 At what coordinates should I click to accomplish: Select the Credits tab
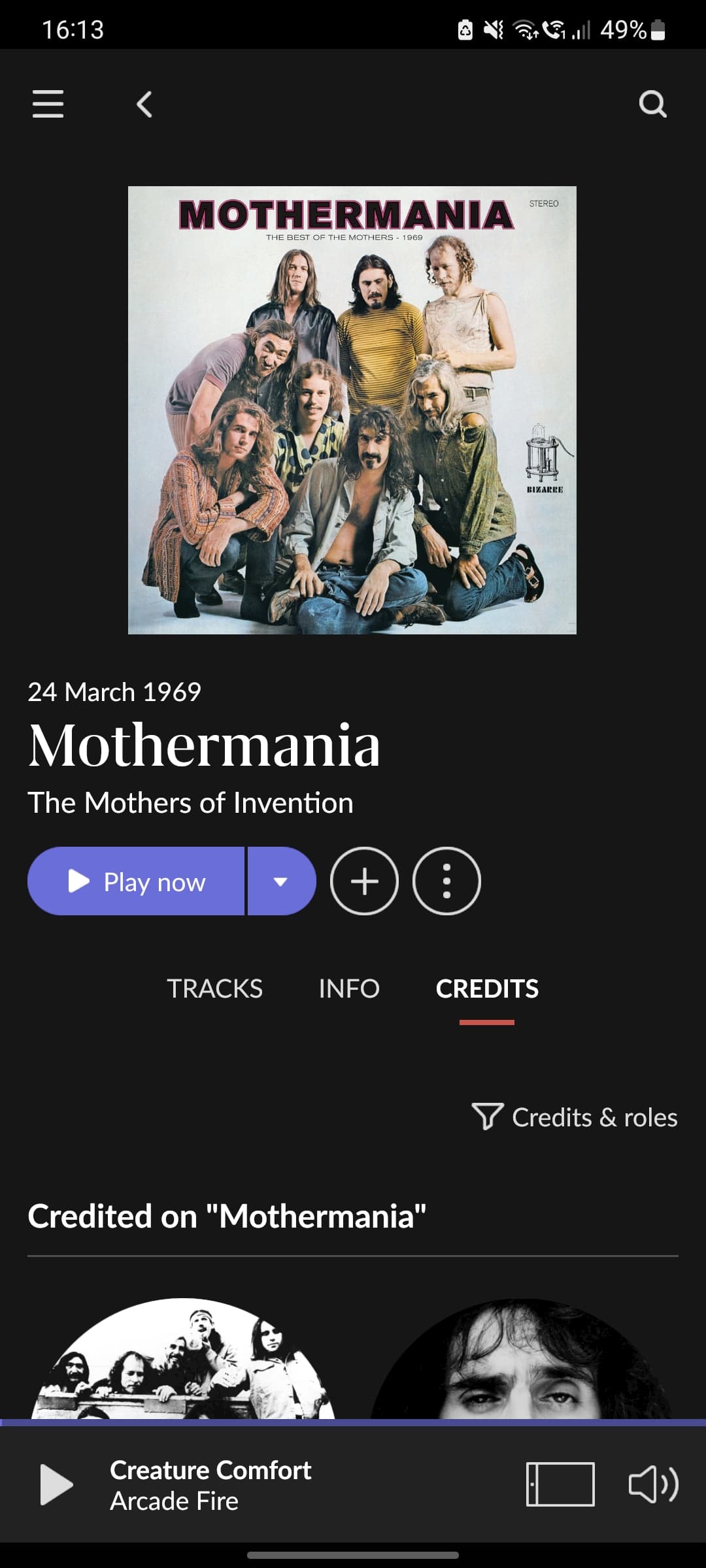click(x=487, y=988)
